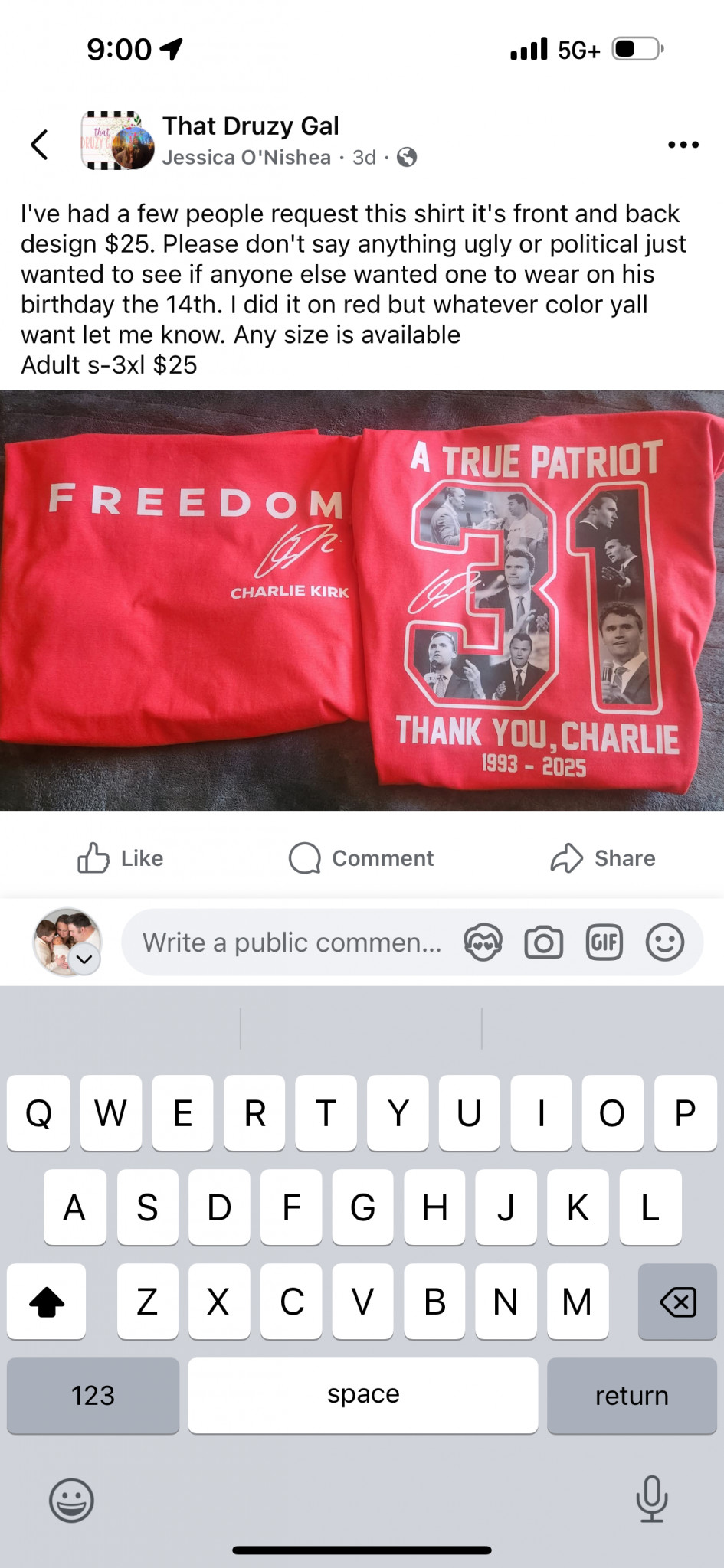Start dictation with the microphone key

(652, 1499)
